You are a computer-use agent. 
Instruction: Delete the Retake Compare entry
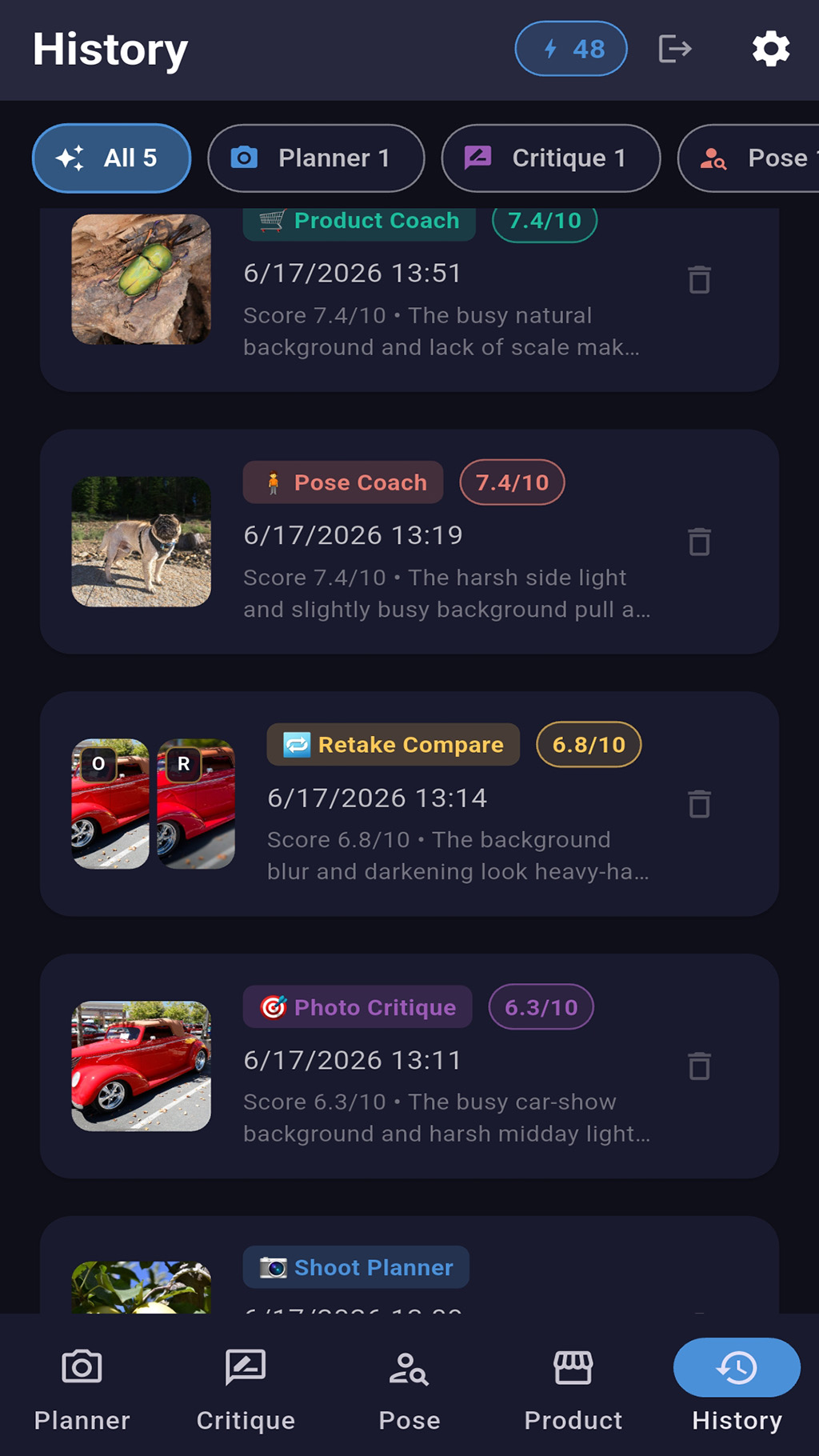tap(700, 804)
